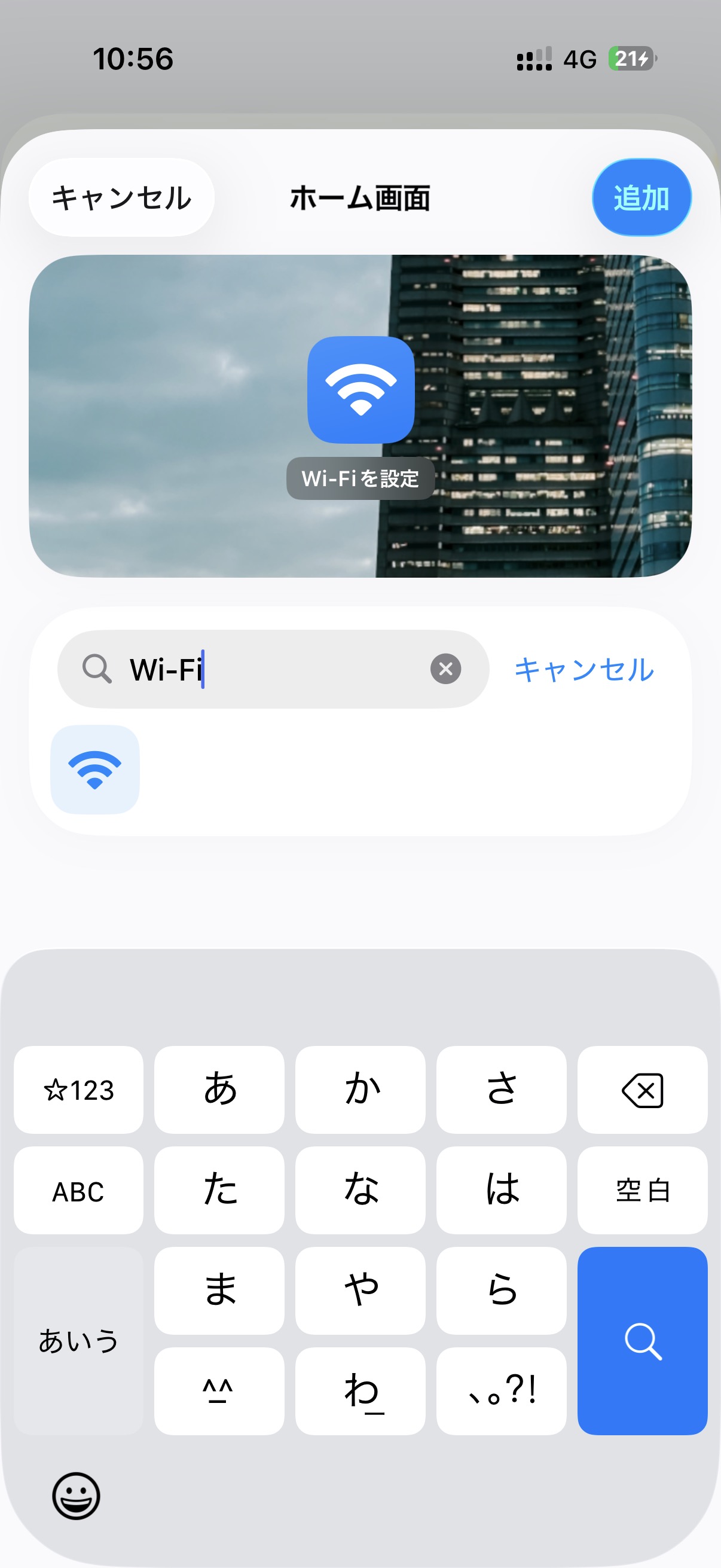Tap the 空白 space key
The width and height of the screenshot is (721, 1568).
pos(642,1191)
